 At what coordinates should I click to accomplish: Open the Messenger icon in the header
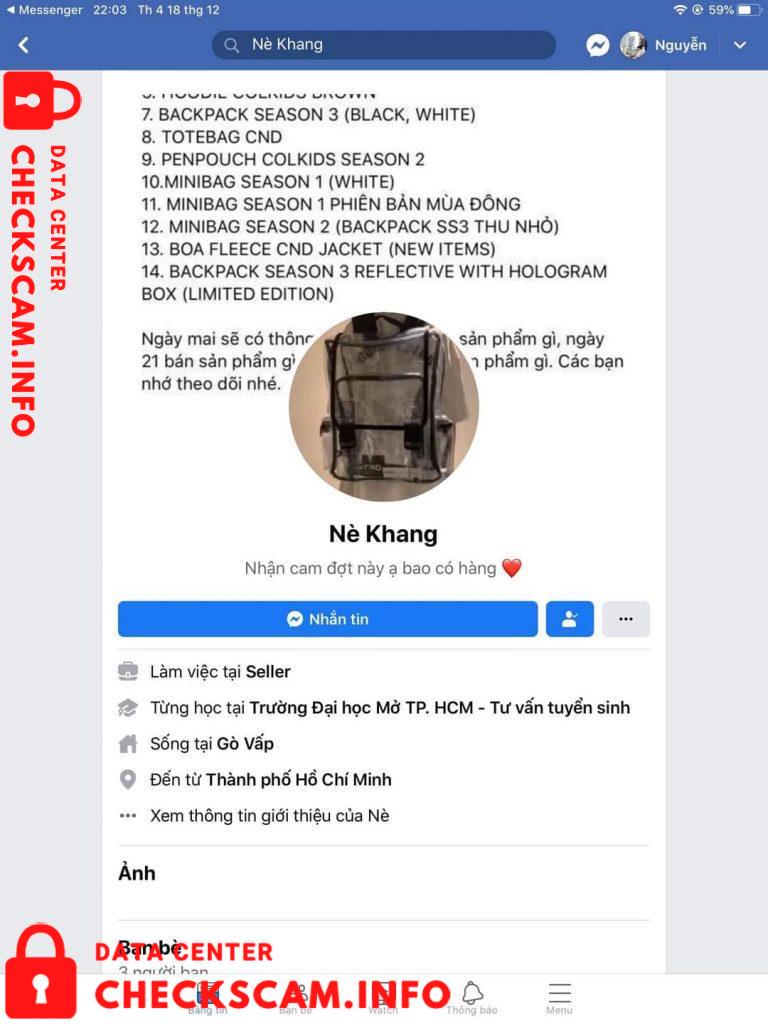coord(597,45)
